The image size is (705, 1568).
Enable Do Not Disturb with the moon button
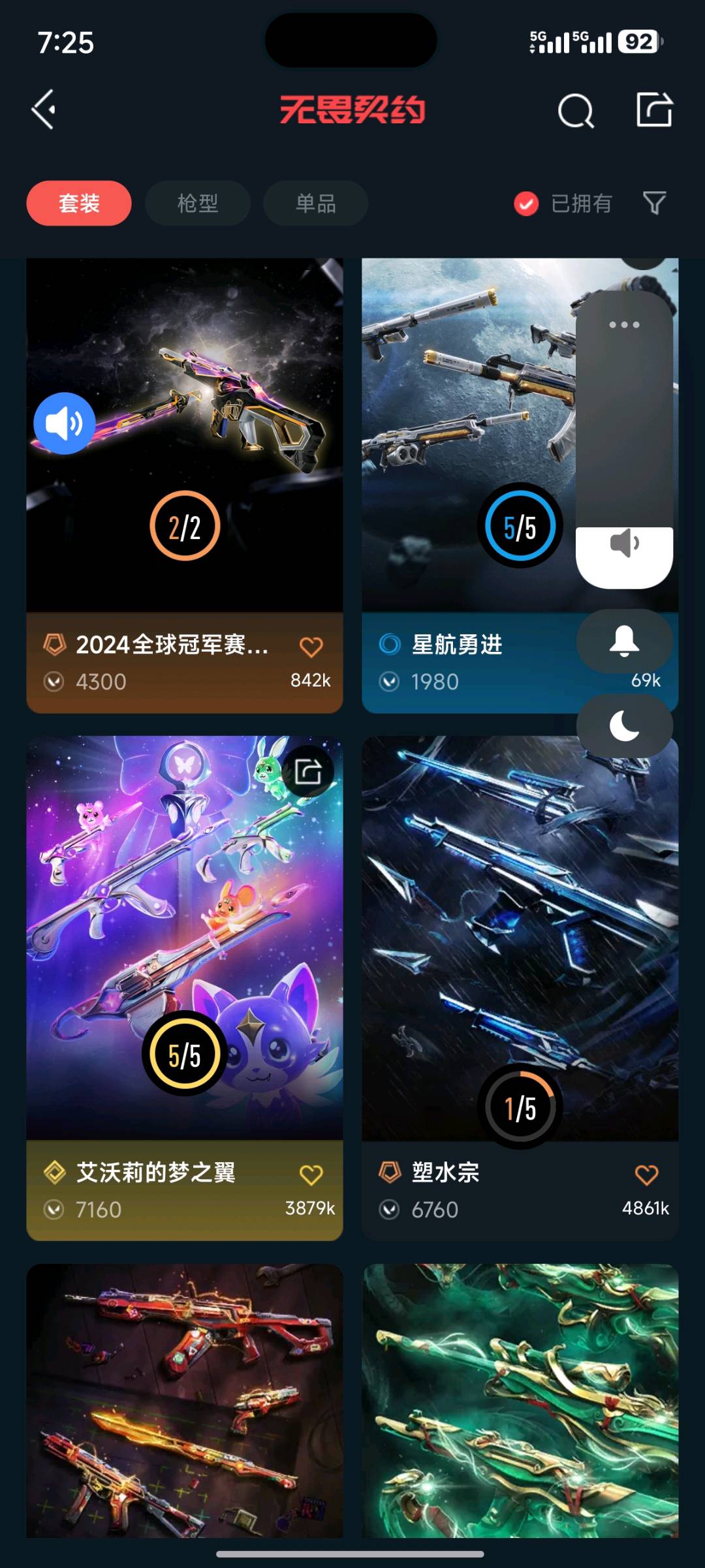(x=624, y=726)
